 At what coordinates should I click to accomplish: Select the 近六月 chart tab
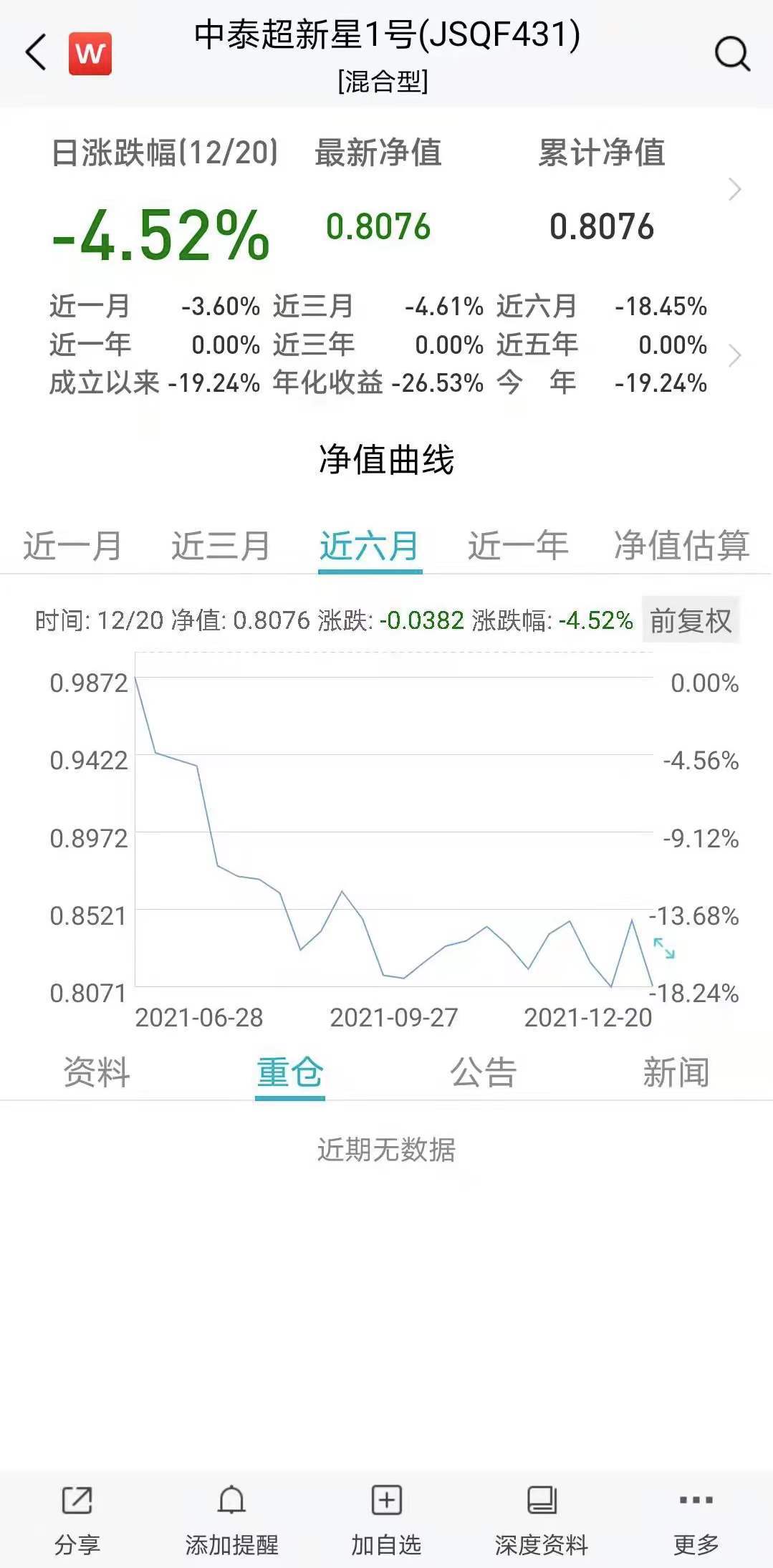tap(370, 546)
